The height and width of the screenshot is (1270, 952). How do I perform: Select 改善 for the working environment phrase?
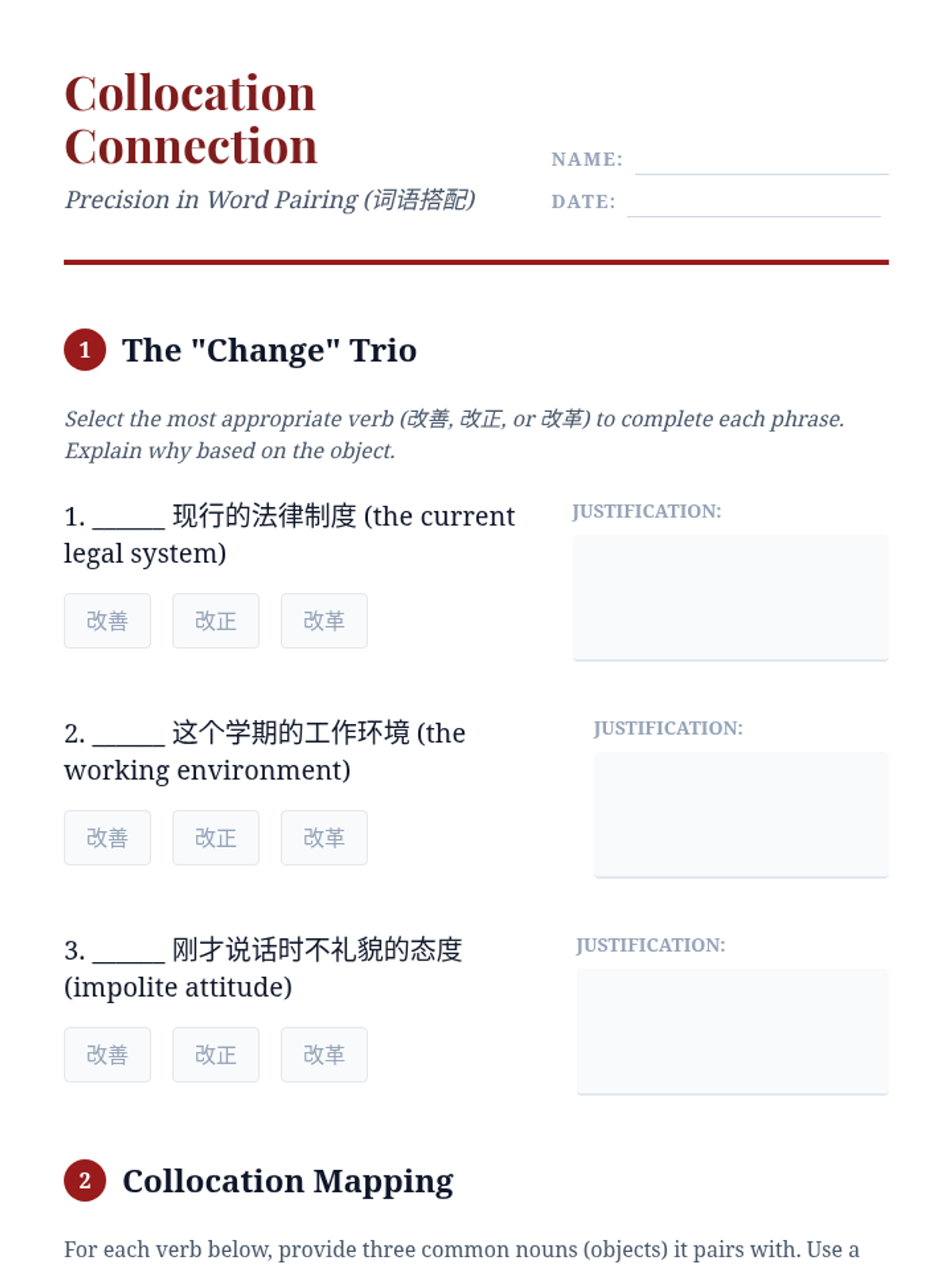click(107, 837)
